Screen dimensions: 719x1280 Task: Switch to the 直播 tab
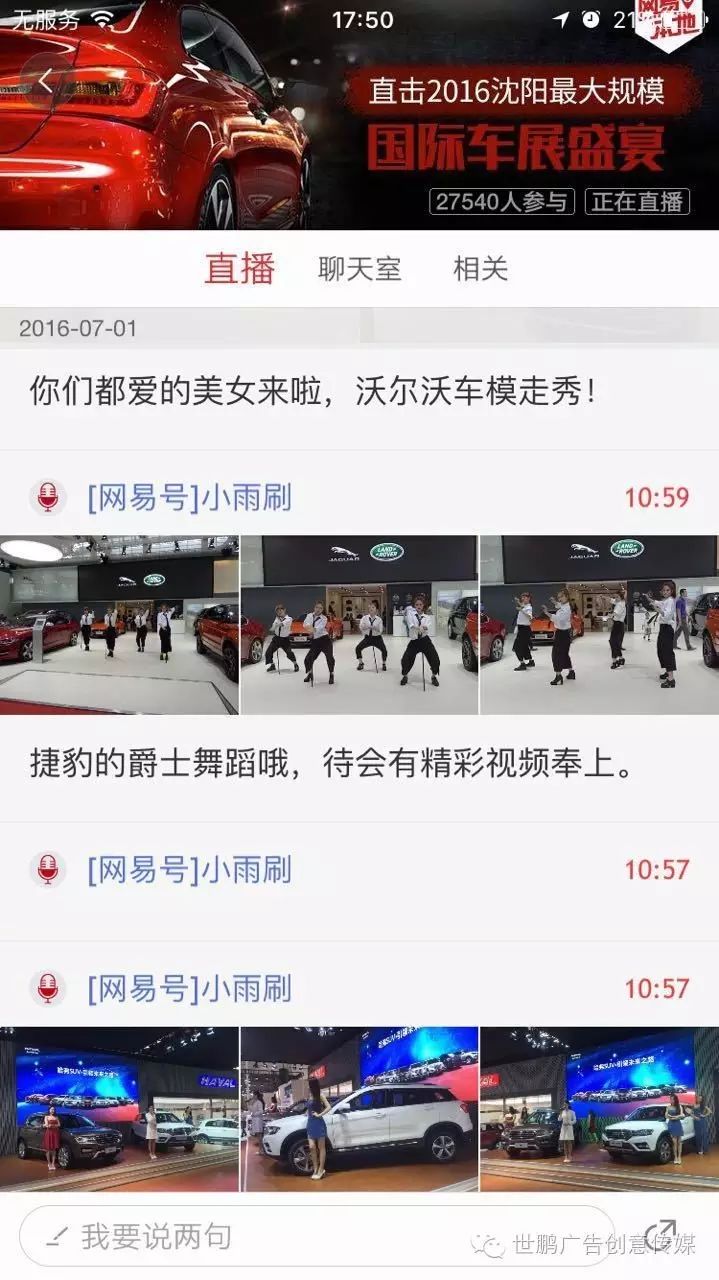coord(239,269)
